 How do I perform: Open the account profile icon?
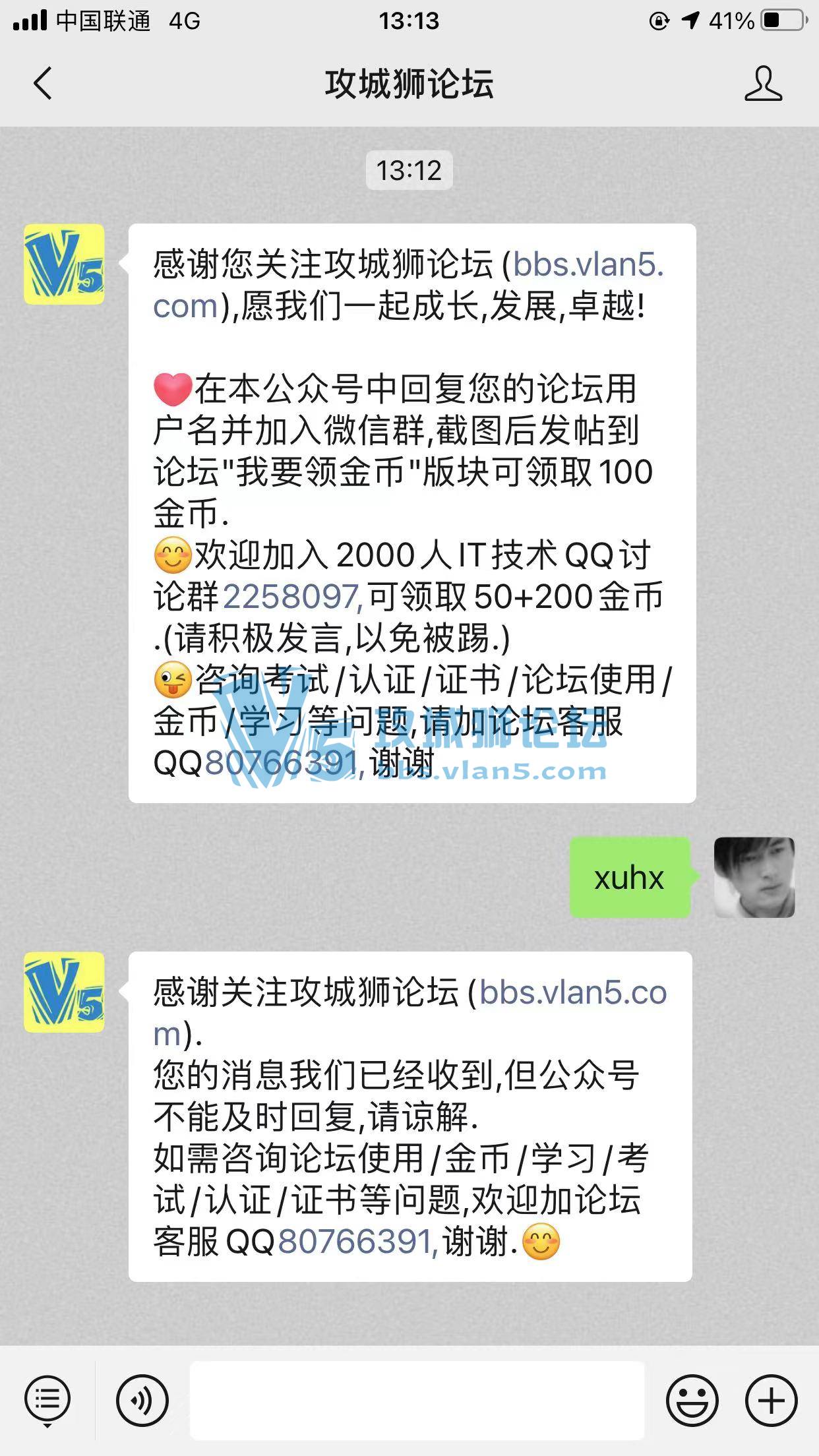[763, 84]
